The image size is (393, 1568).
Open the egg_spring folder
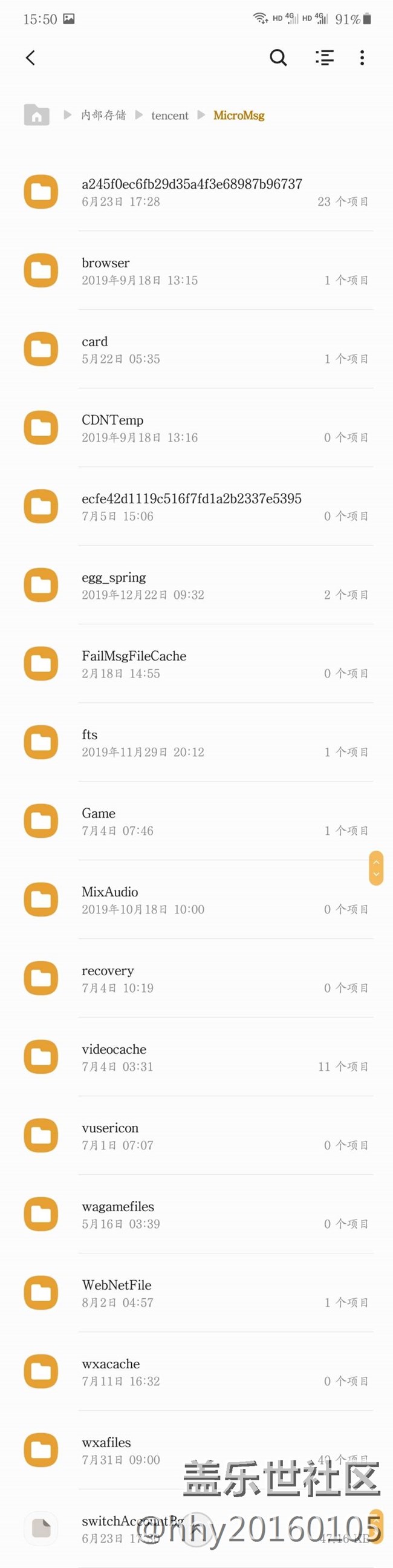click(114, 585)
